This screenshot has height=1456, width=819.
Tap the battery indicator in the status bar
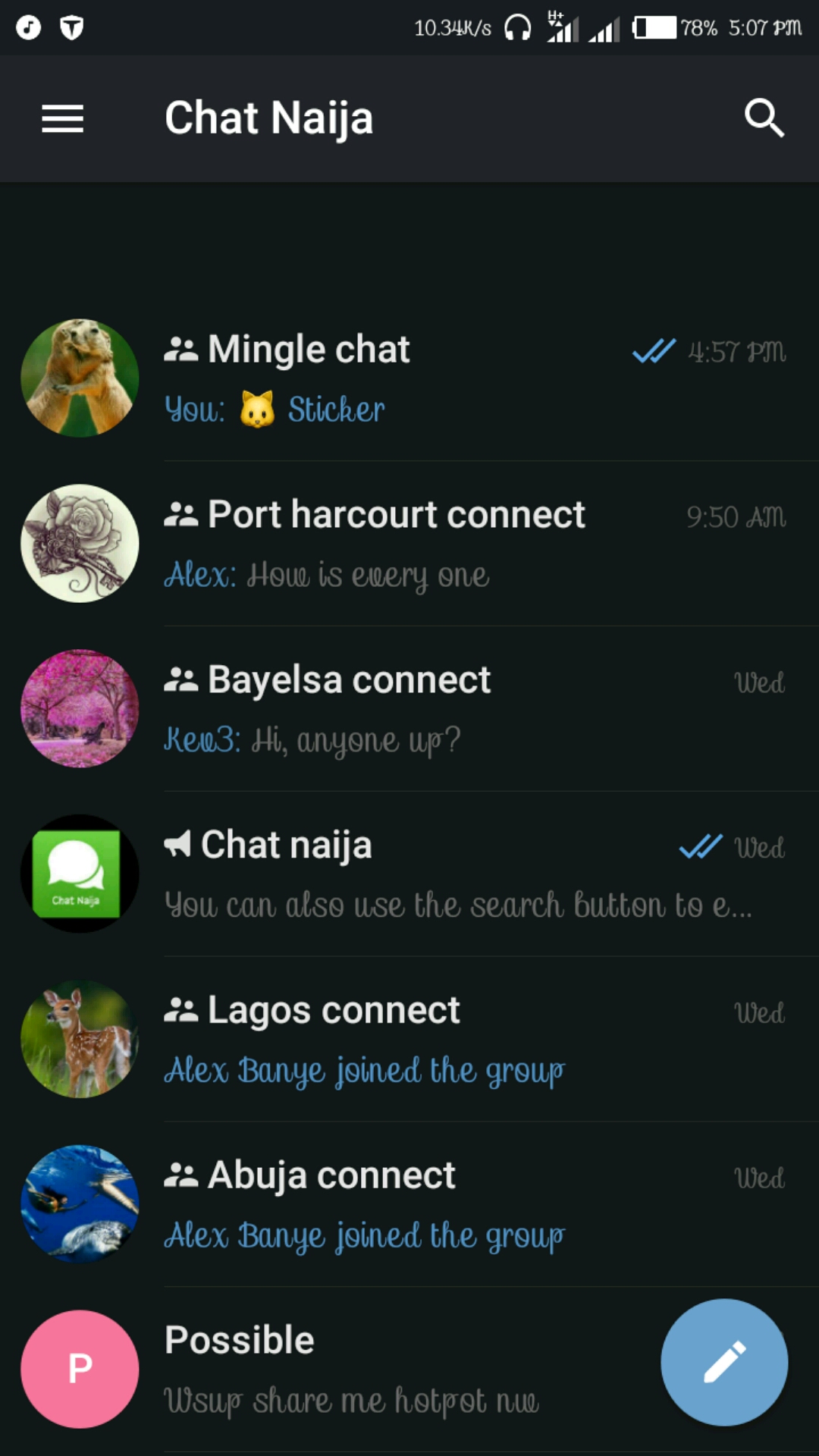657,28
